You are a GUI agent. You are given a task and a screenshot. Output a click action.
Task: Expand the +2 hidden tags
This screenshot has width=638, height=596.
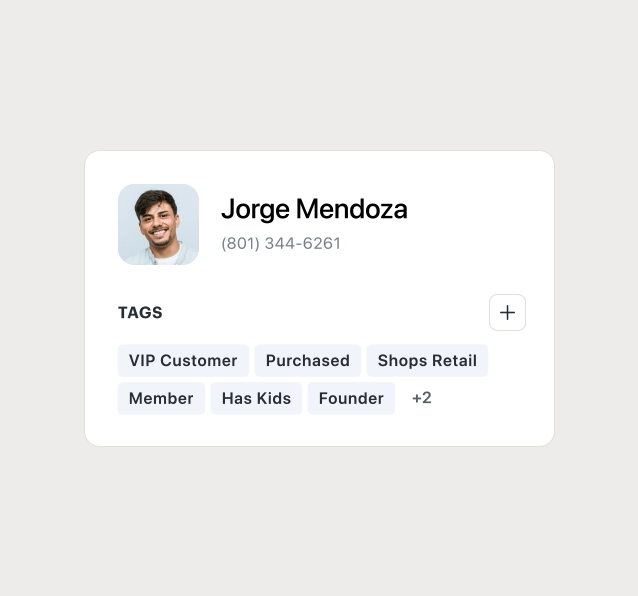click(422, 398)
